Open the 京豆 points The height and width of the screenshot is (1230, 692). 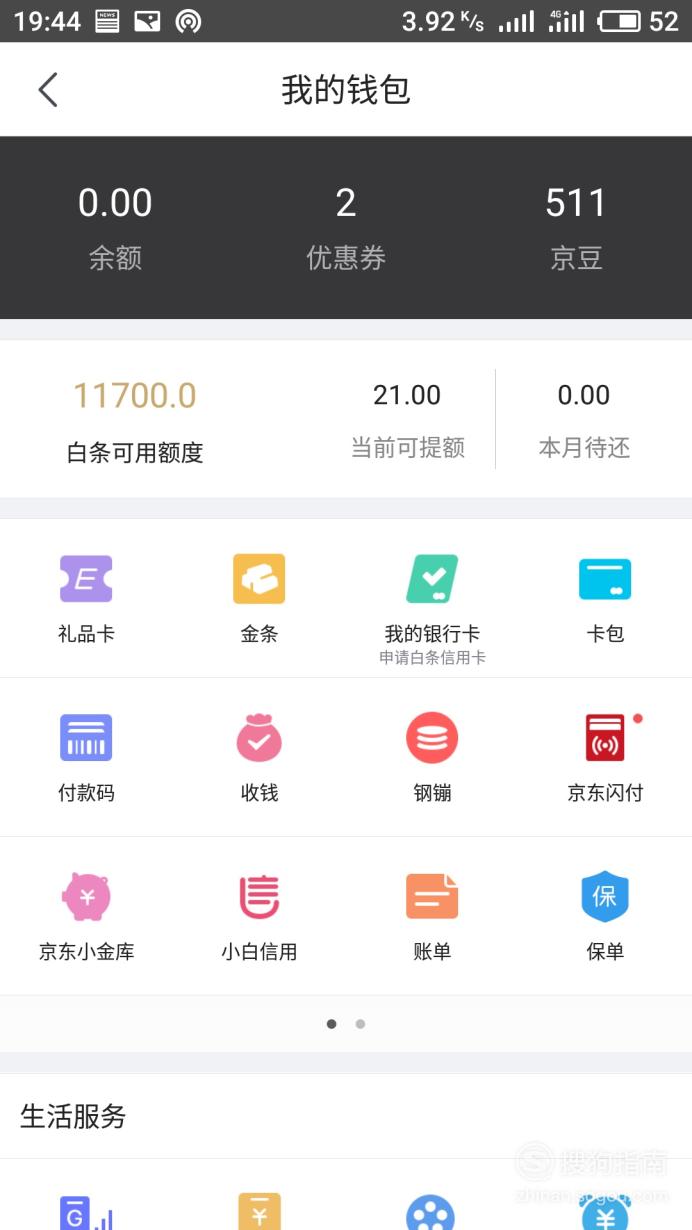tap(576, 228)
